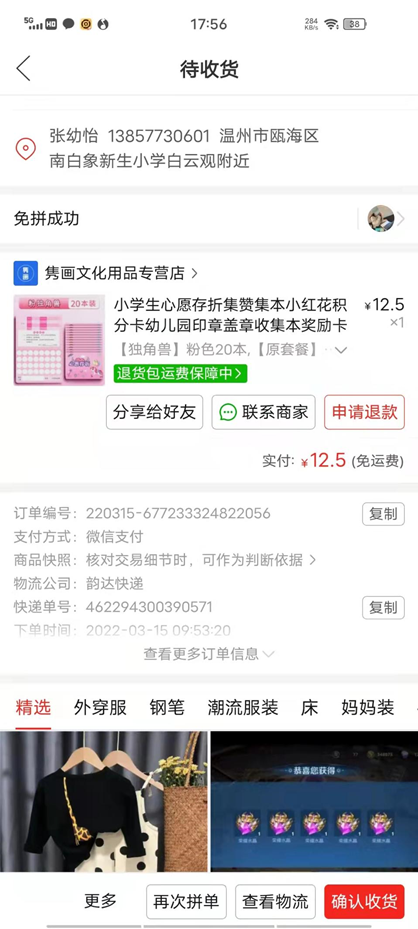Request a refund with 申请退款
The width and height of the screenshot is (418, 929).
coord(364,412)
